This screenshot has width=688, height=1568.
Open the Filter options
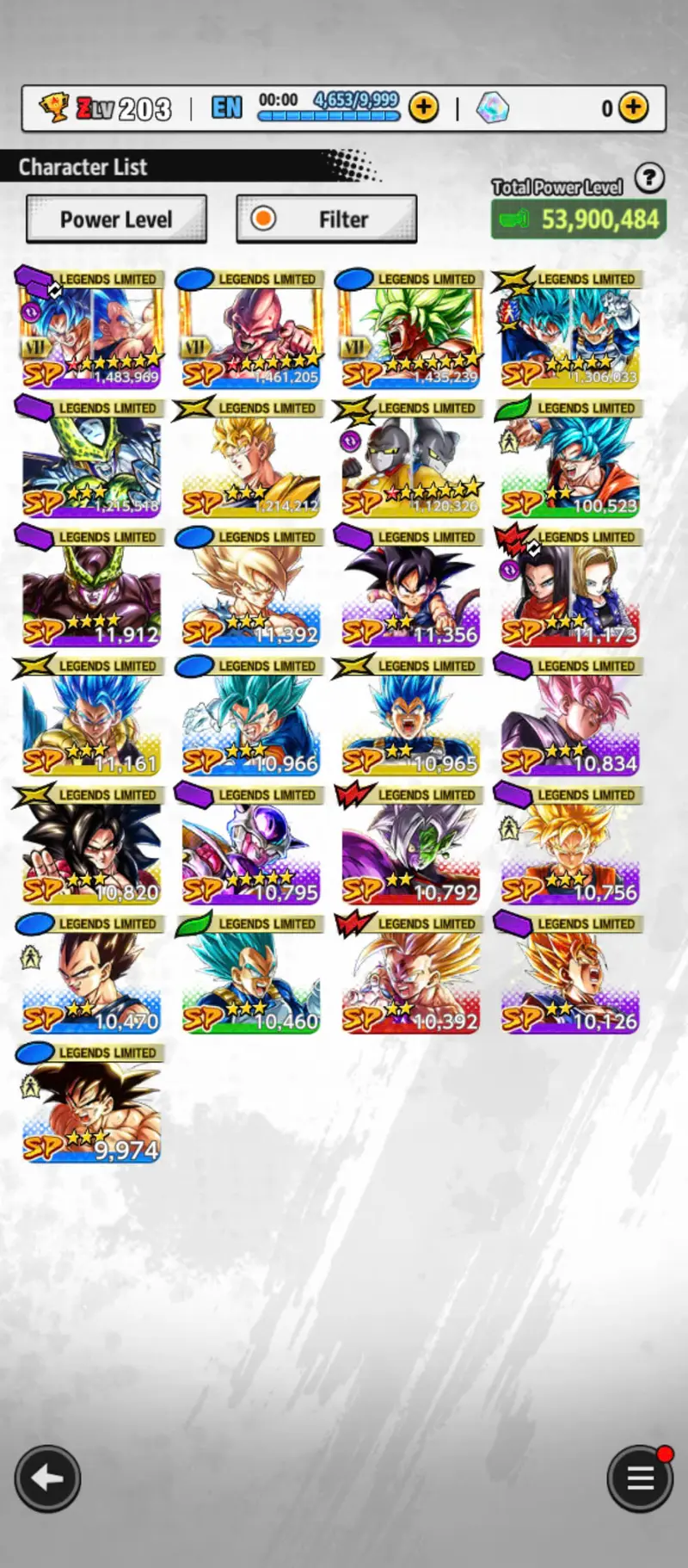coord(327,219)
